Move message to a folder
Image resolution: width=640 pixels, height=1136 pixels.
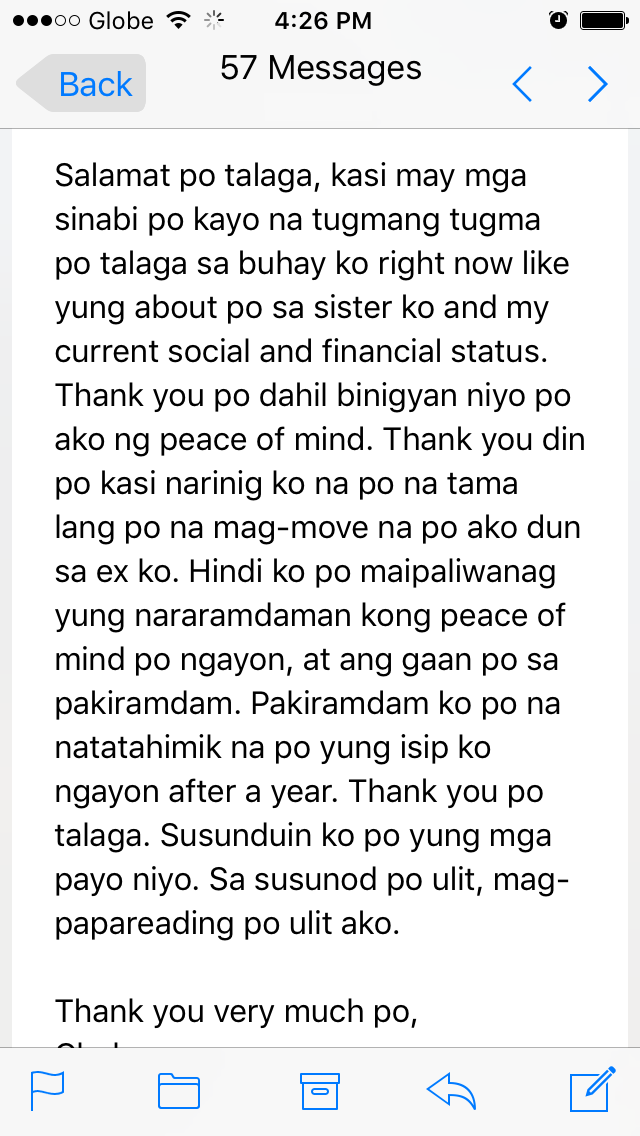tap(179, 1090)
